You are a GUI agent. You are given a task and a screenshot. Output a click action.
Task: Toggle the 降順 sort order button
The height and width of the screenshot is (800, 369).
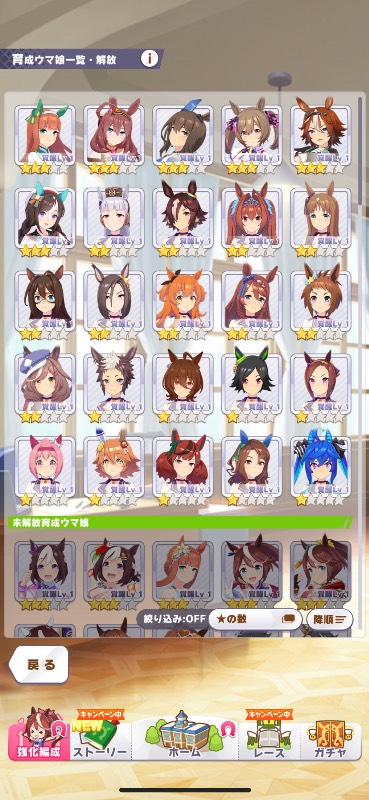coord(329,619)
